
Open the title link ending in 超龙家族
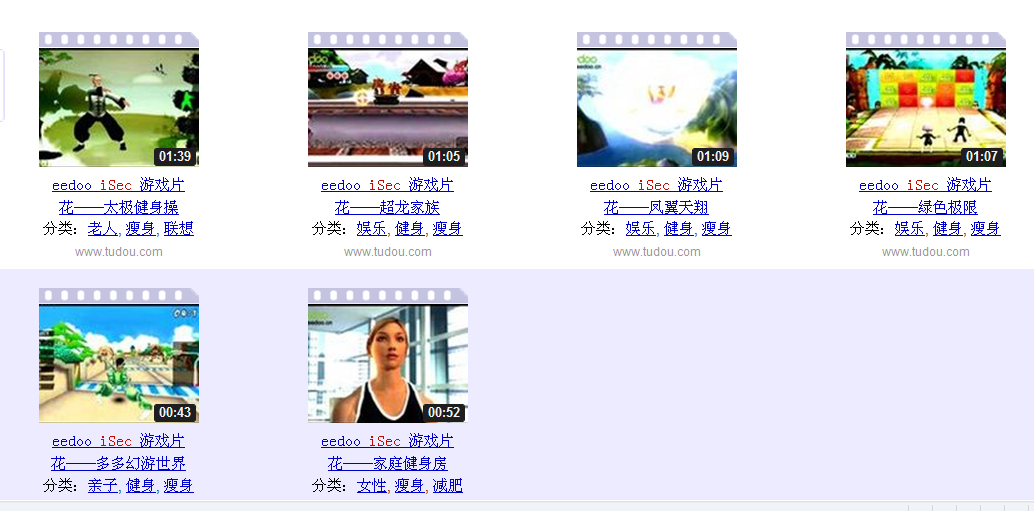point(387,208)
